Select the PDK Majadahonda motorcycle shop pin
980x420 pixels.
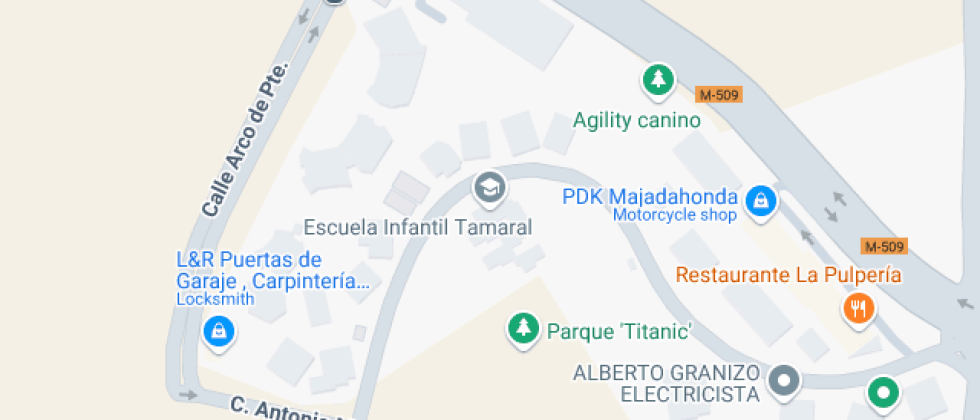(762, 200)
